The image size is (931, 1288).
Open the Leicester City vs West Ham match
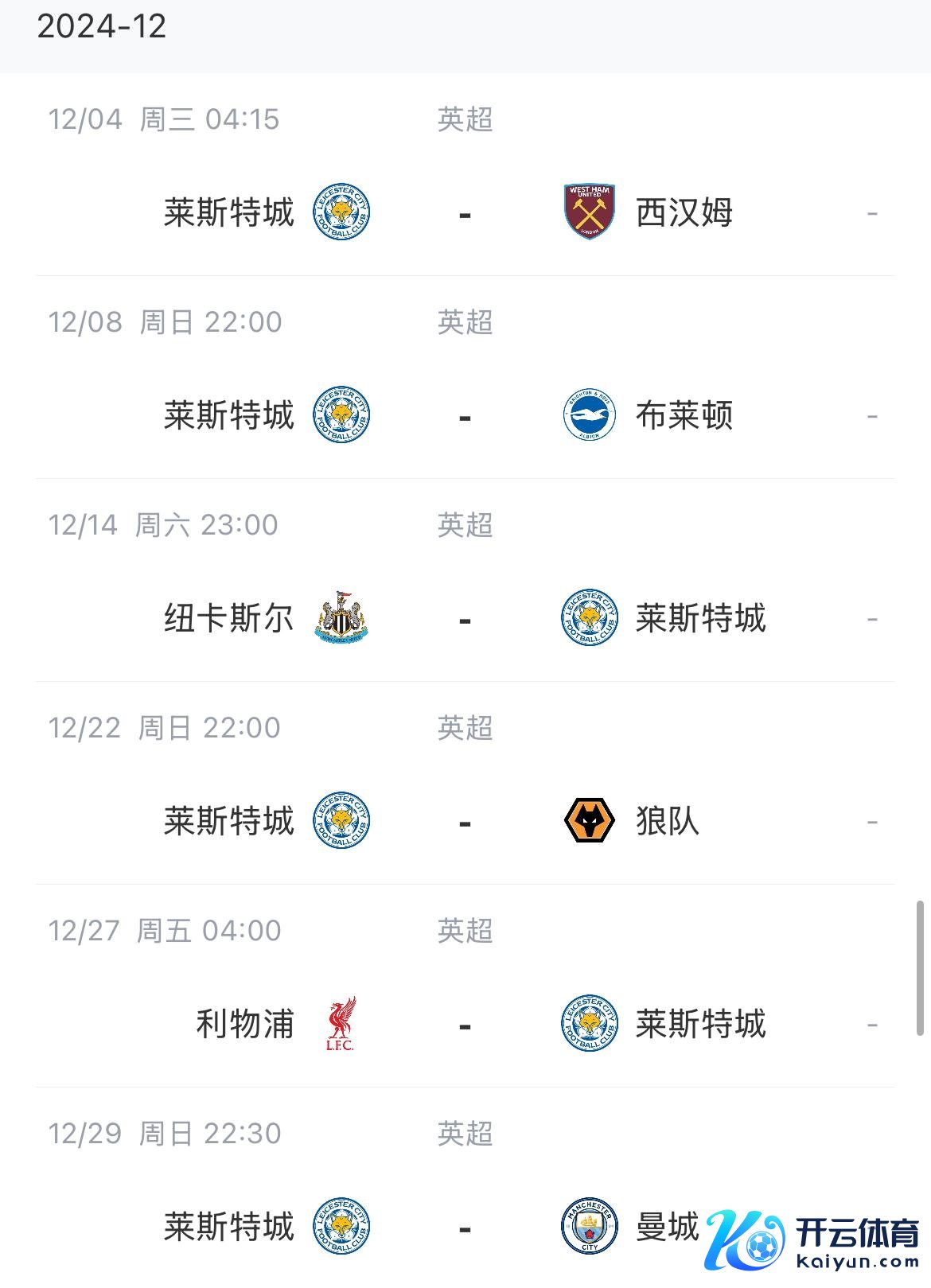[x=465, y=212]
